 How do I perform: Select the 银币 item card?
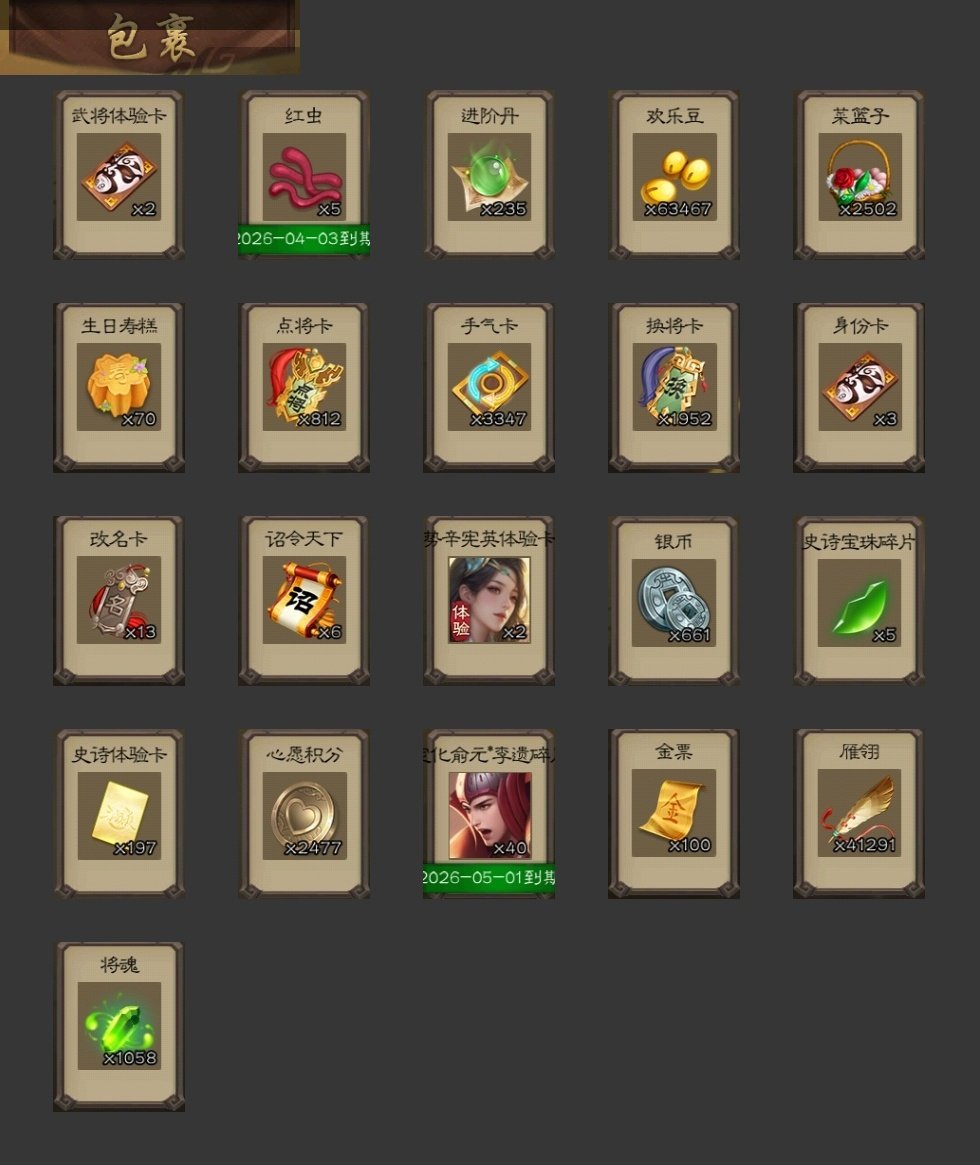(674, 601)
